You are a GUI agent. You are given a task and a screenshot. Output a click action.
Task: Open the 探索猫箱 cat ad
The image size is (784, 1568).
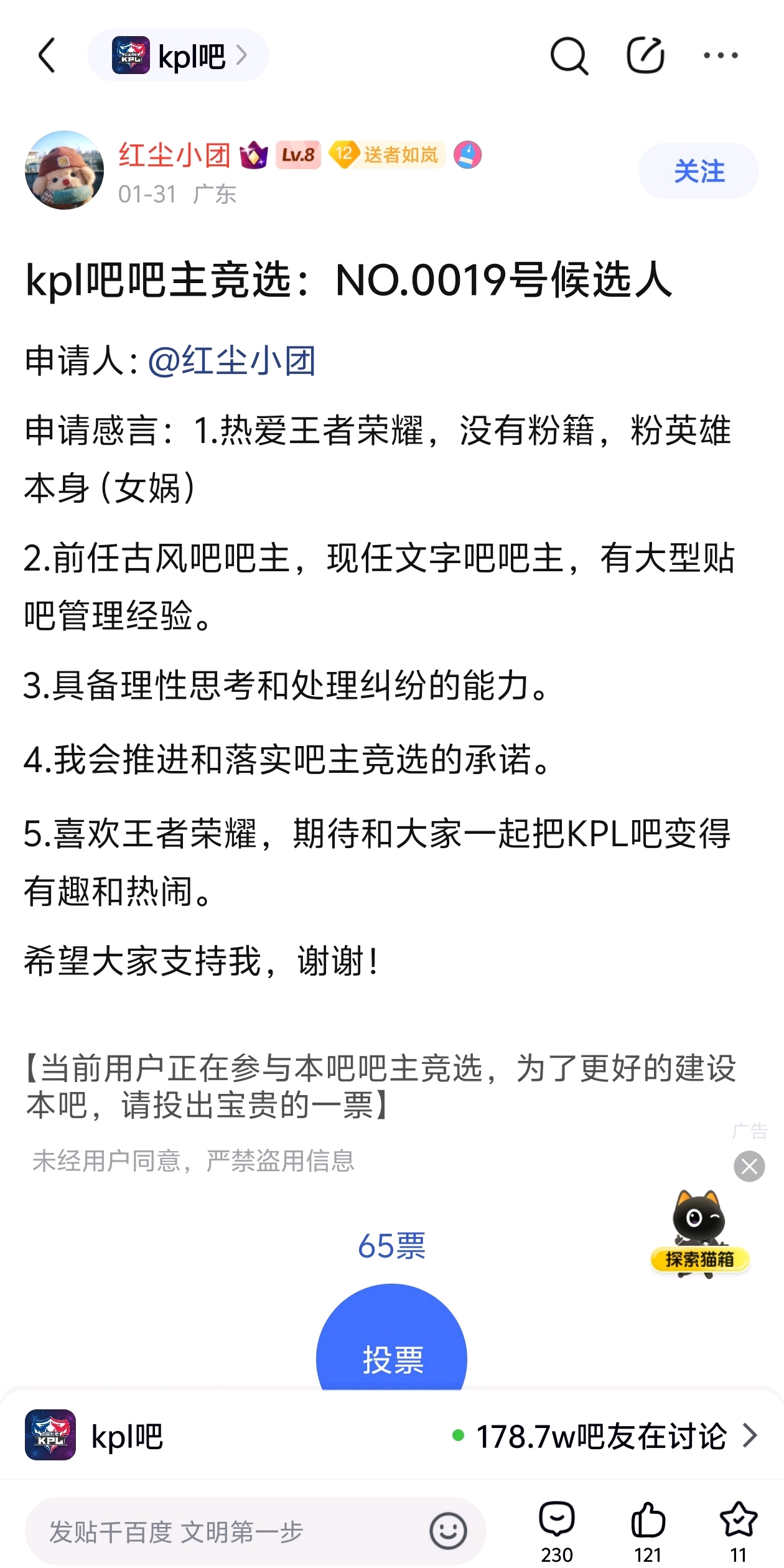coord(699,1232)
